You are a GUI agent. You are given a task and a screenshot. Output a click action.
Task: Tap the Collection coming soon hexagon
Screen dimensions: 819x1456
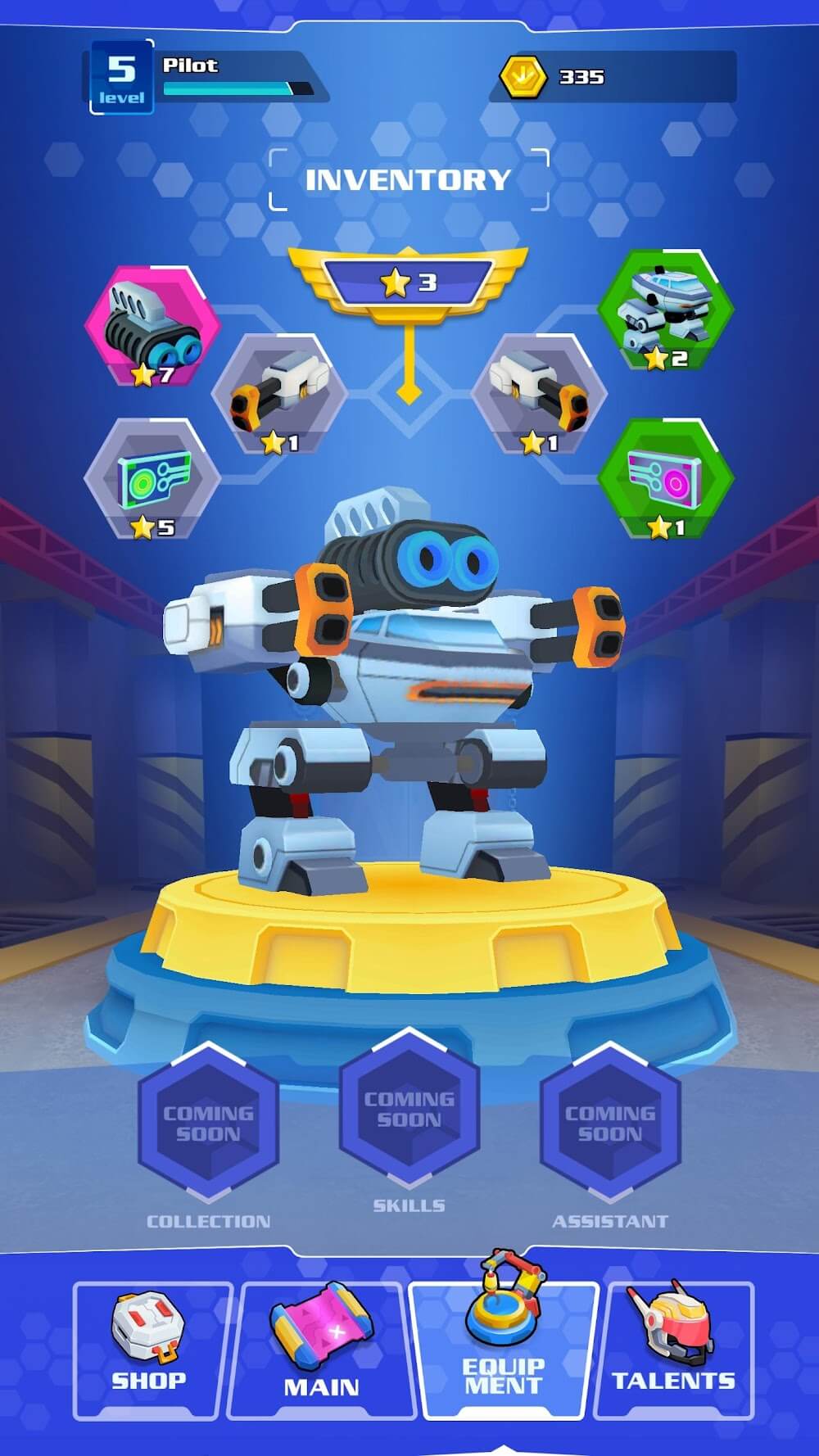coord(209,1124)
